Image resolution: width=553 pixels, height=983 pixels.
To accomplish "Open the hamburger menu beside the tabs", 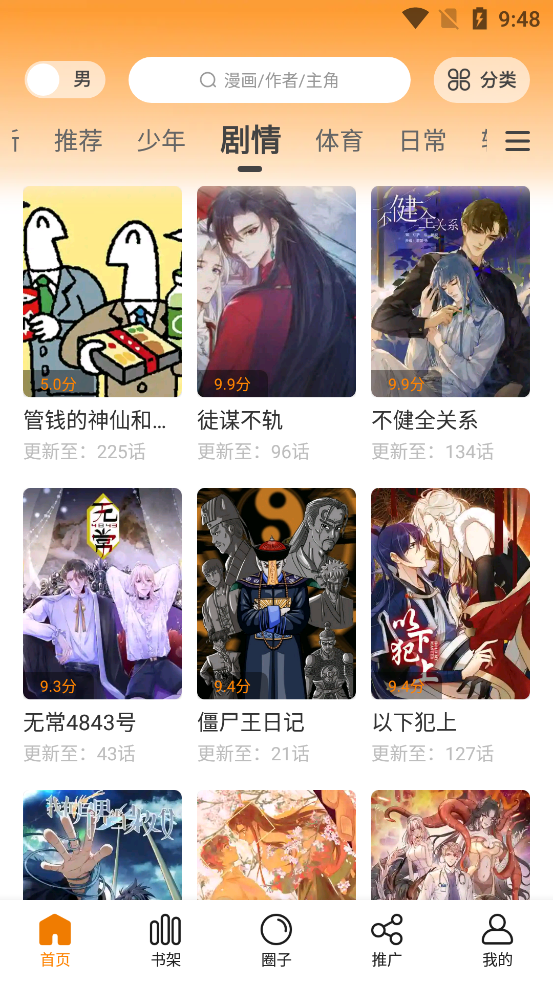I will point(517,141).
